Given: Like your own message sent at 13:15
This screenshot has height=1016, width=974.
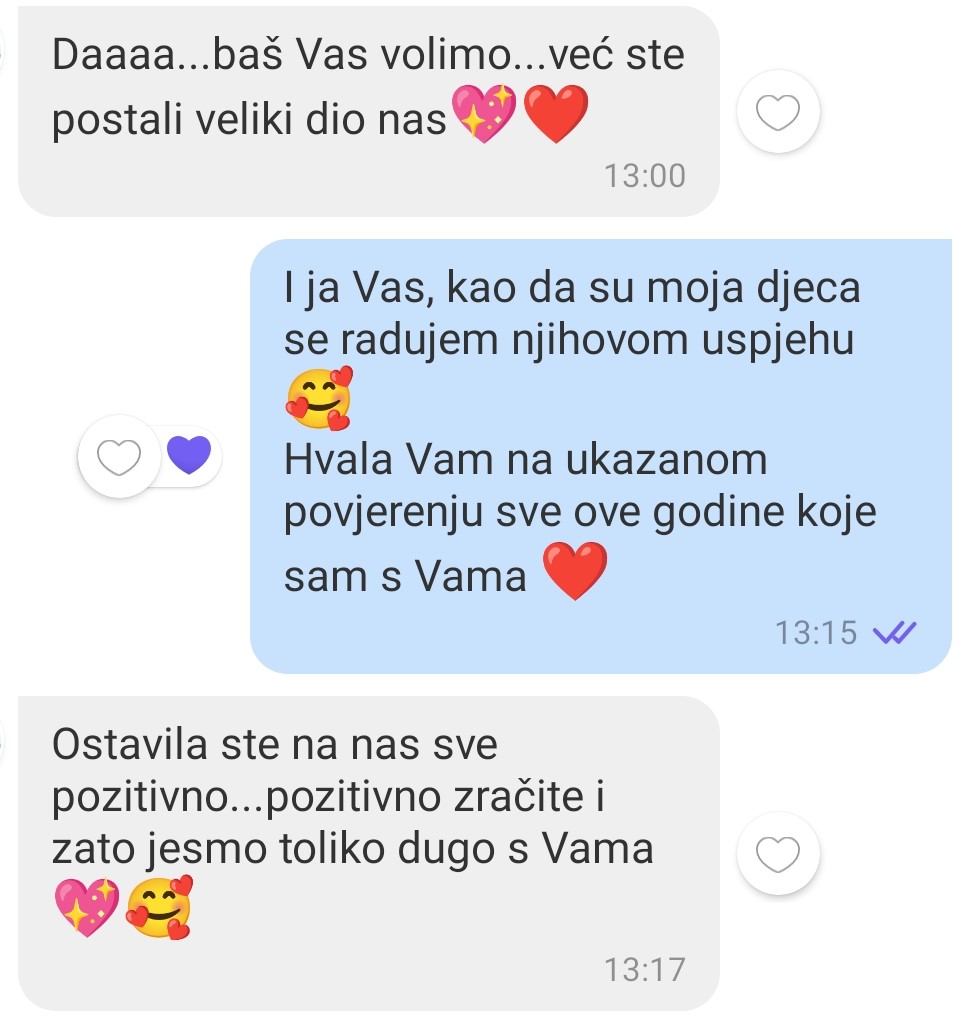Looking at the screenshot, I should [x=119, y=458].
